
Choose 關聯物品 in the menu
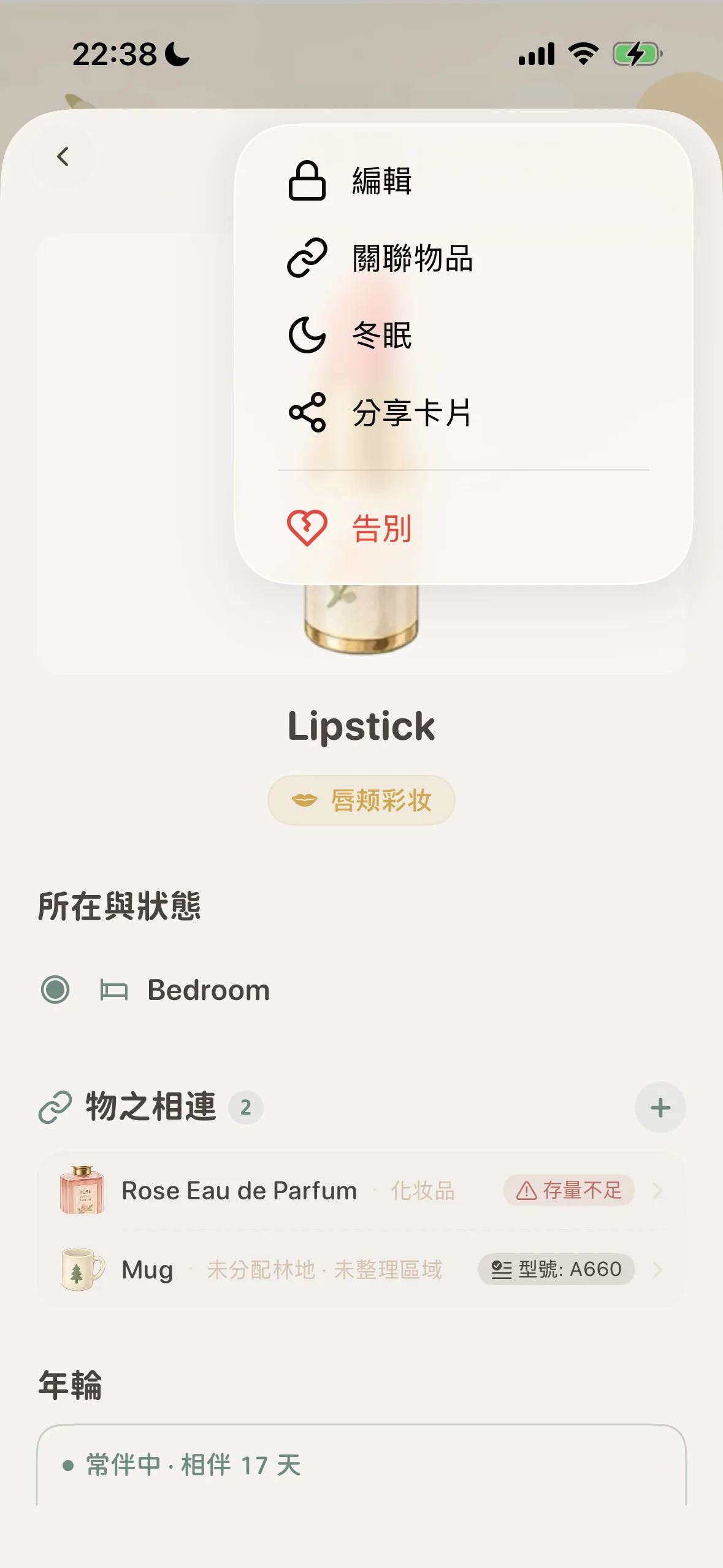(464, 258)
